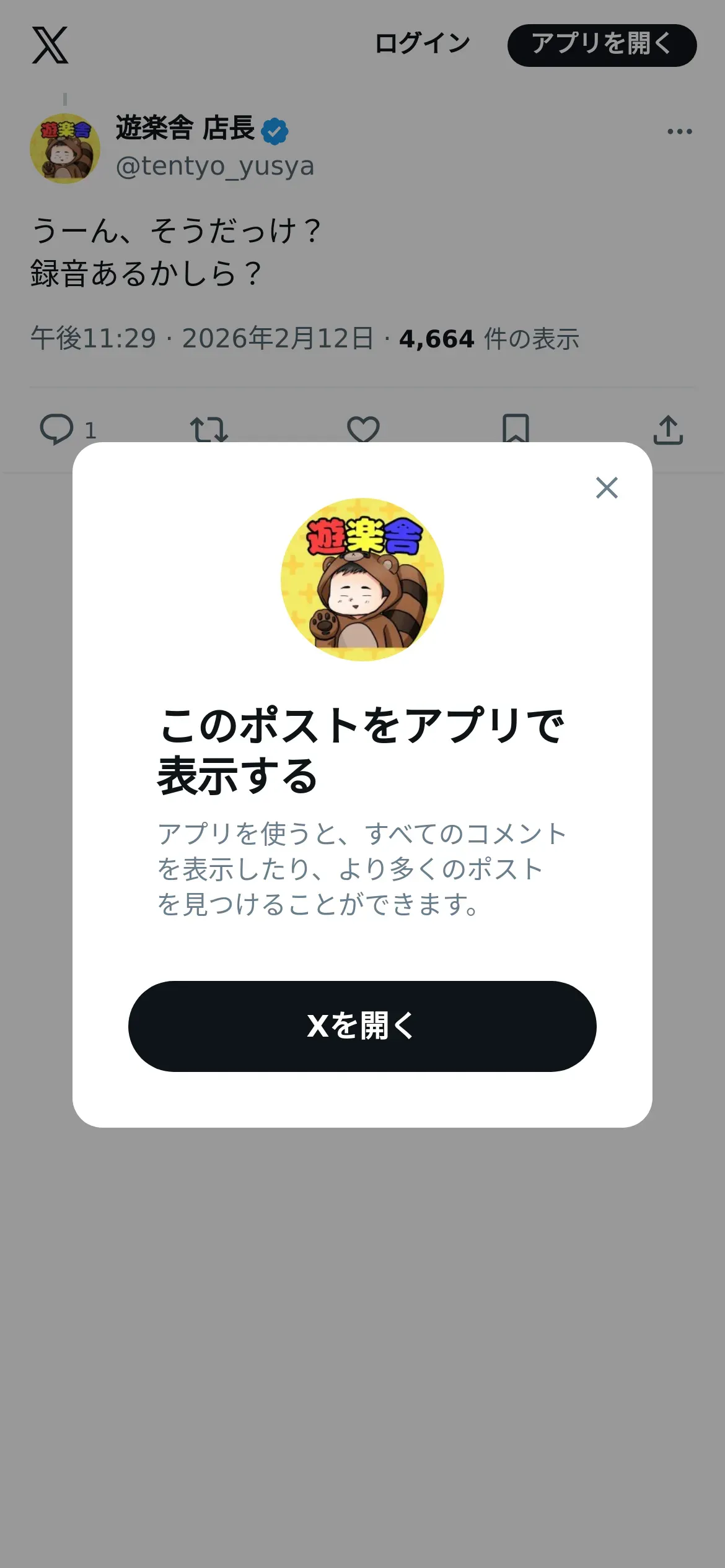Open the post's overflow menu
The image size is (725, 1568).
point(679,131)
